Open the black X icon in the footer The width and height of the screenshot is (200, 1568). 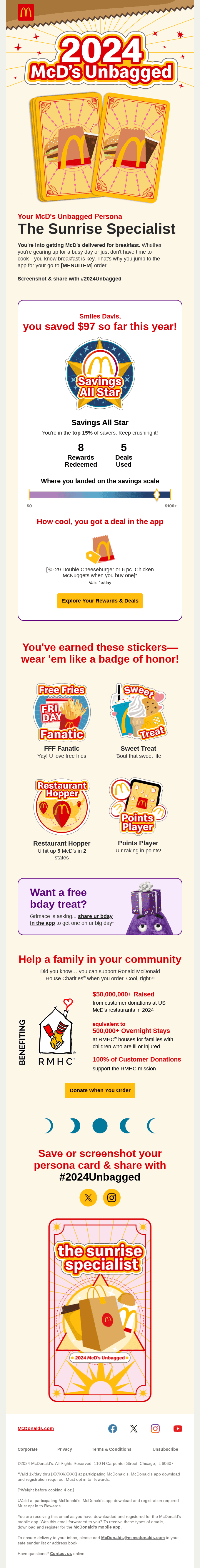(x=134, y=1429)
